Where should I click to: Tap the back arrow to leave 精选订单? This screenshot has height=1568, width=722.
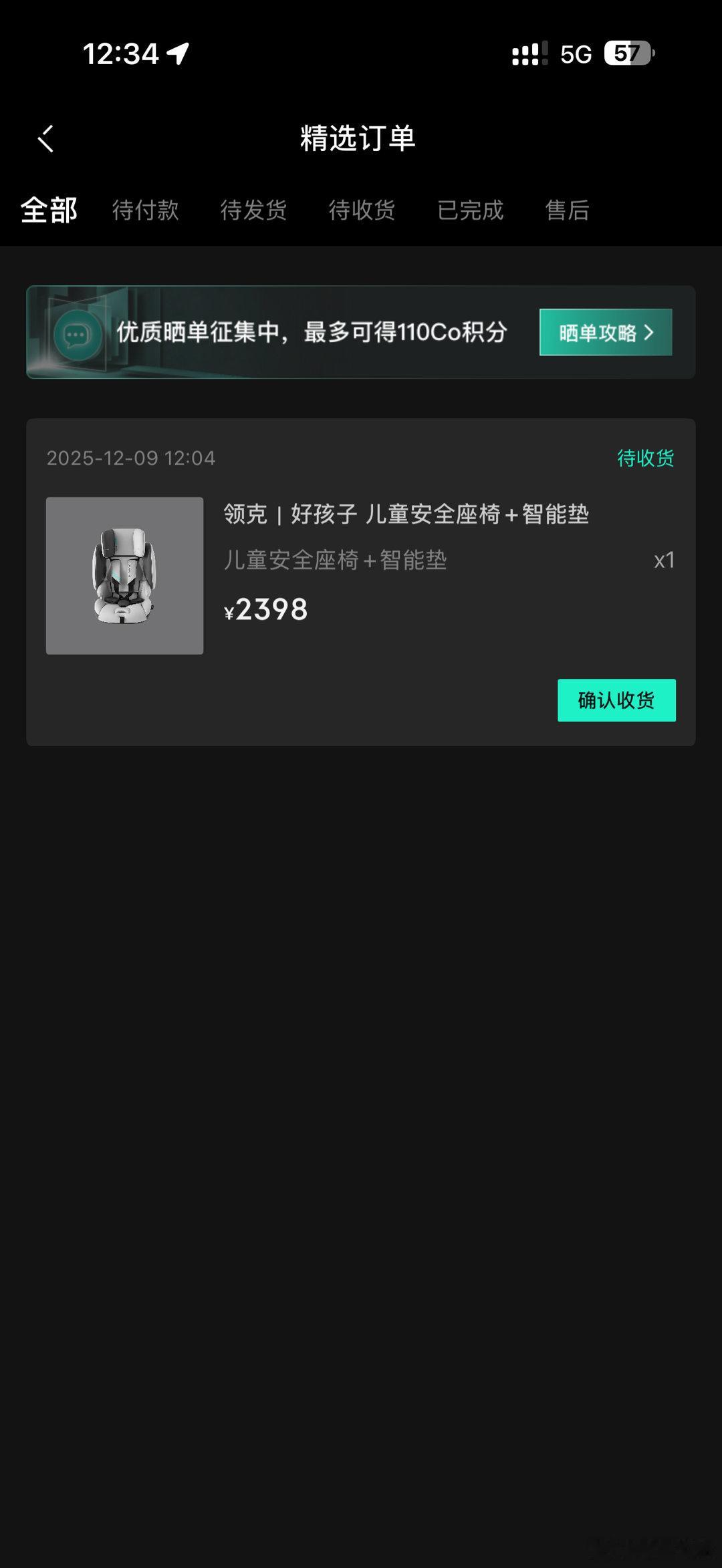45,140
